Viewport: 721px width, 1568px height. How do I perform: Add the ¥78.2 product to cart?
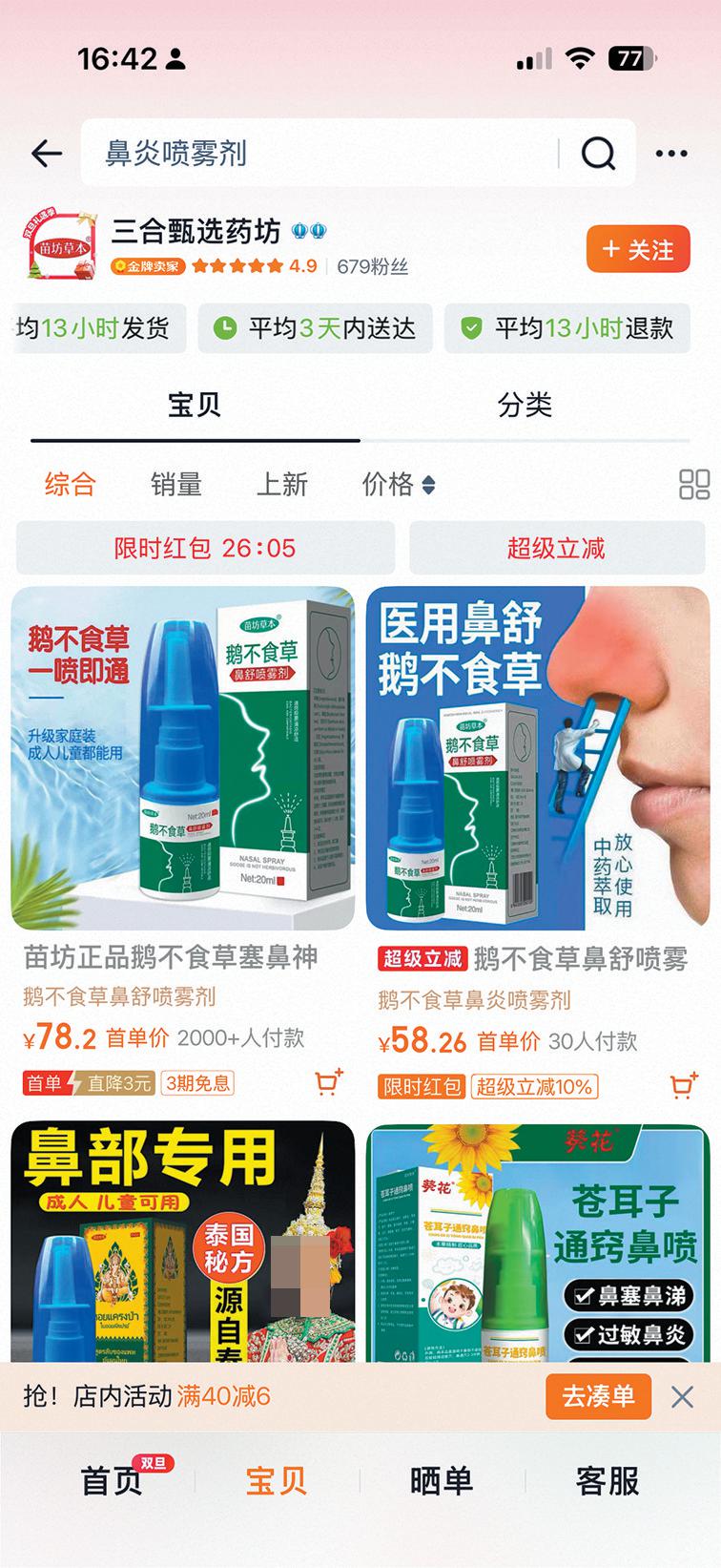click(328, 1082)
